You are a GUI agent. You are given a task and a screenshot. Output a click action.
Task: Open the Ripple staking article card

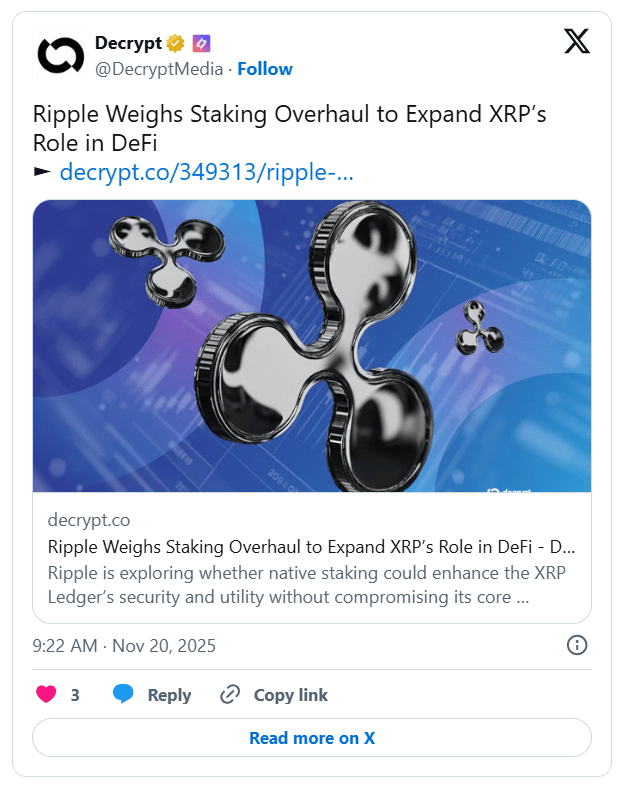pyautogui.click(x=311, y=410)
